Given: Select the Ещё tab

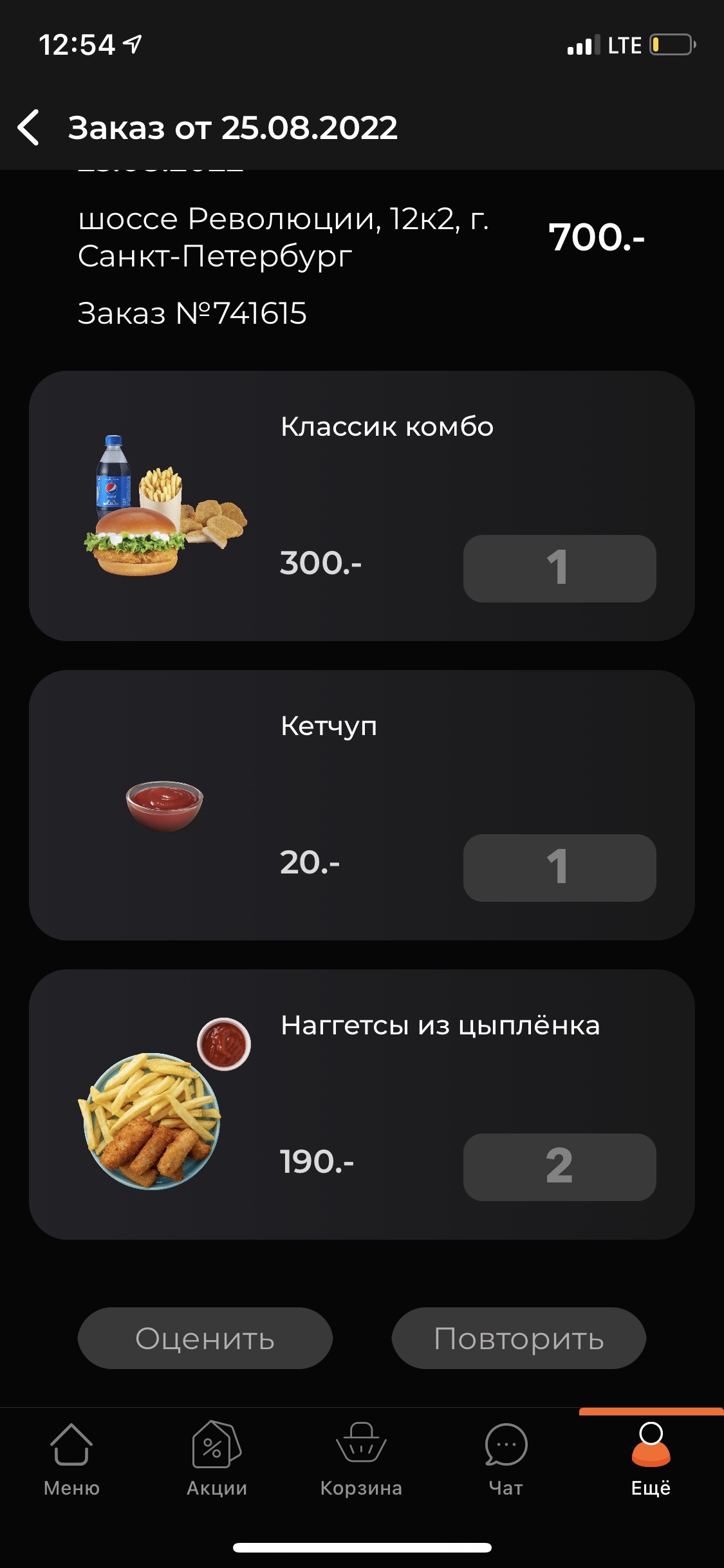Looking at the screenshot, I should pos(651,1459).
